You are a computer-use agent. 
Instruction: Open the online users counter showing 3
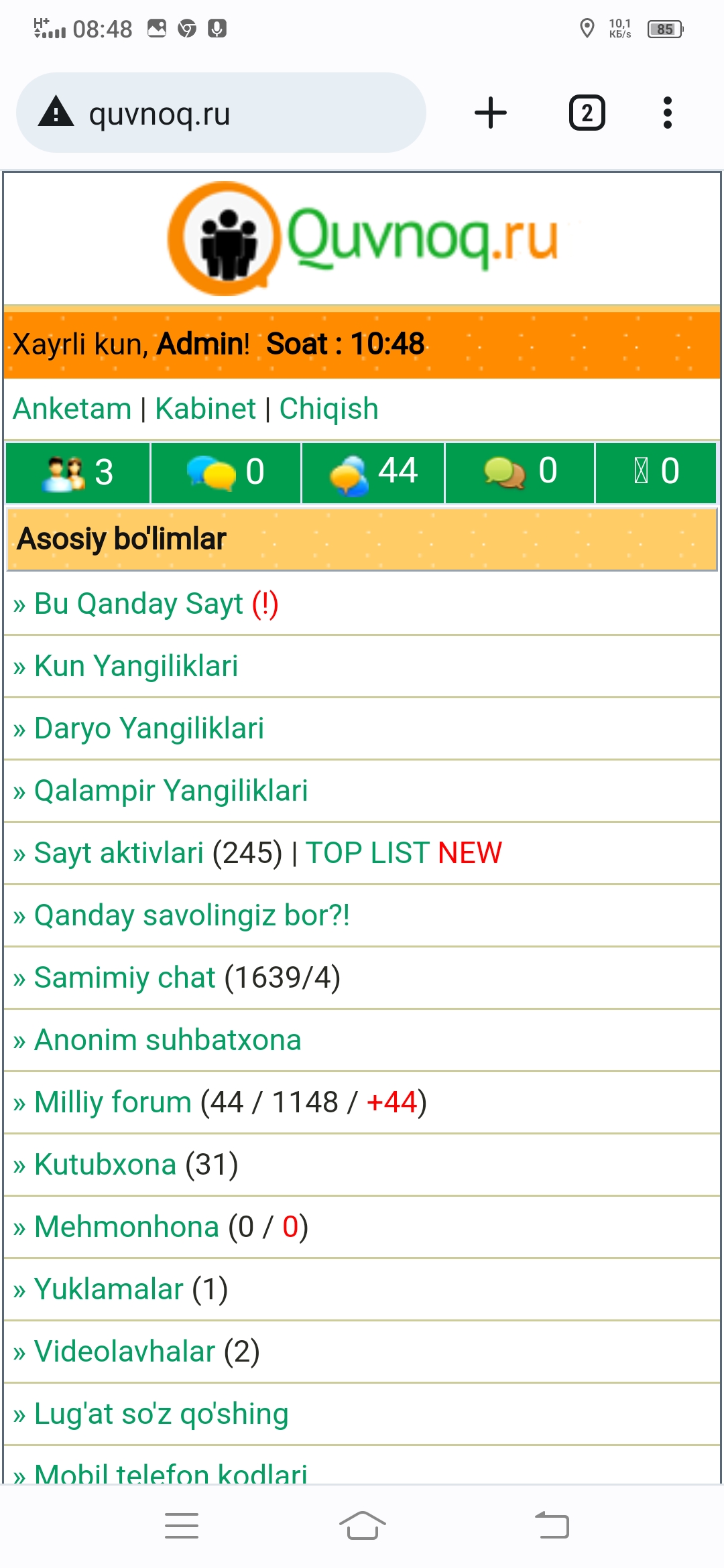pos(78,472)
